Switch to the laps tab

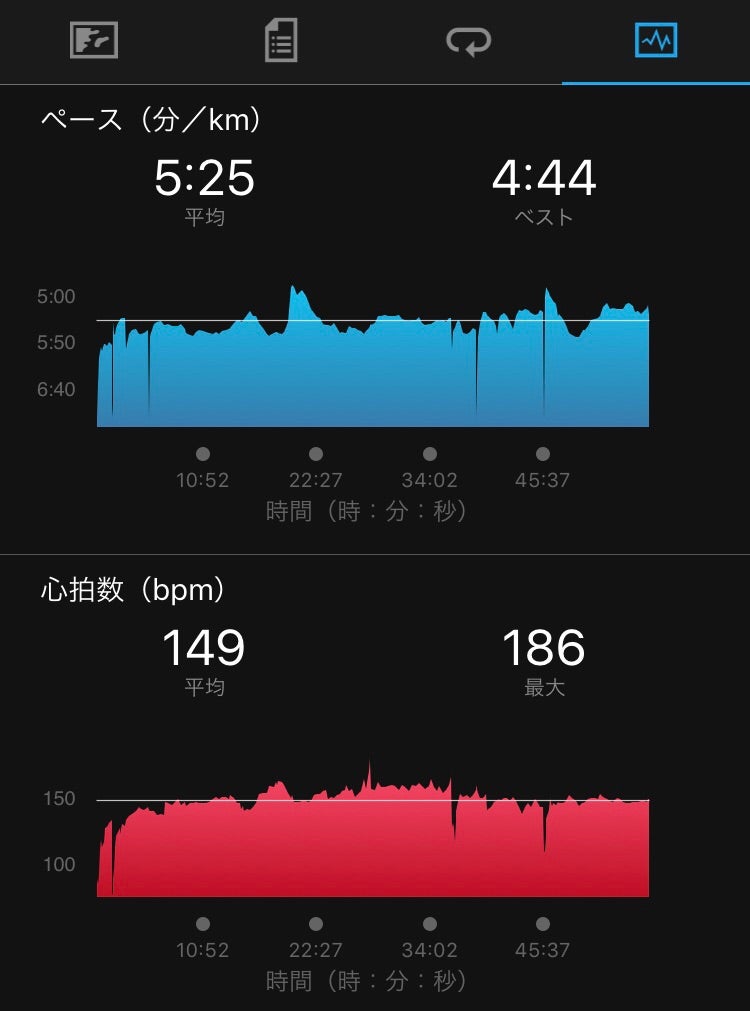468,41
